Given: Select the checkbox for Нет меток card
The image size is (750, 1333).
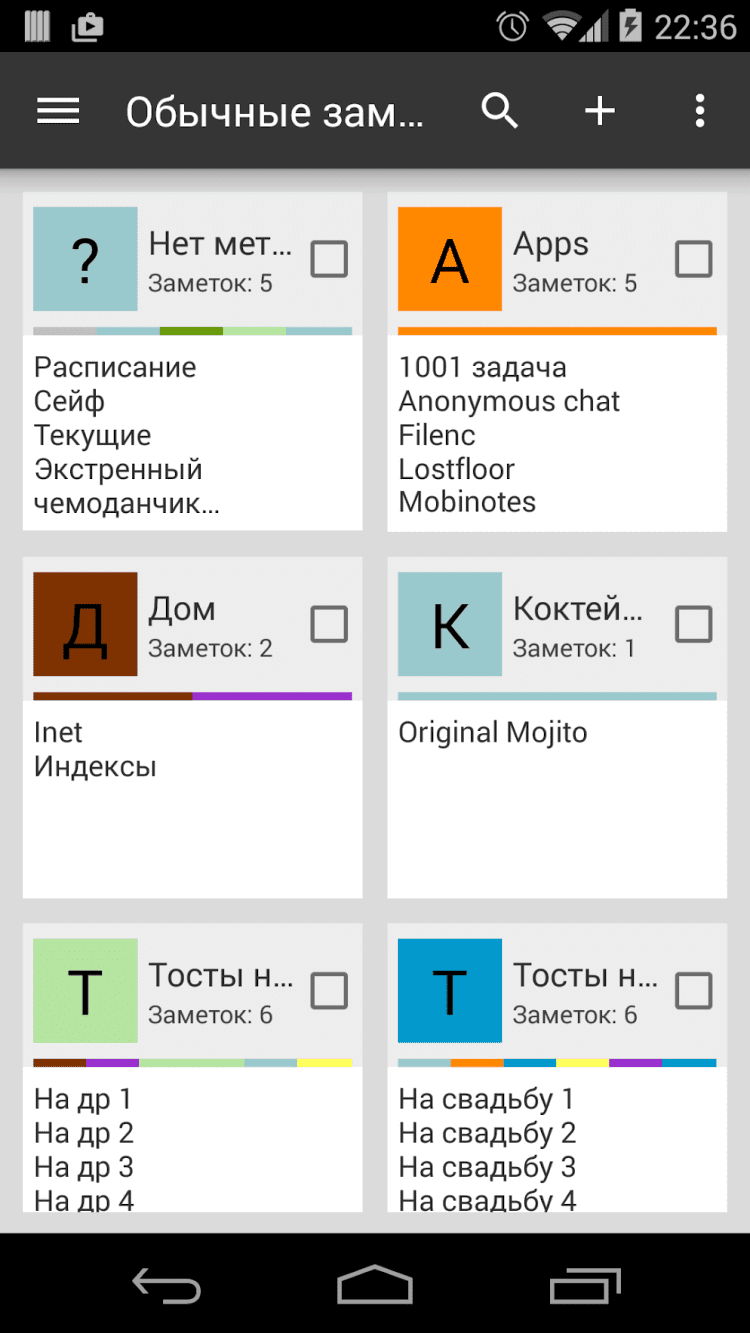Looking at the screenshot, I should (328, 259).
